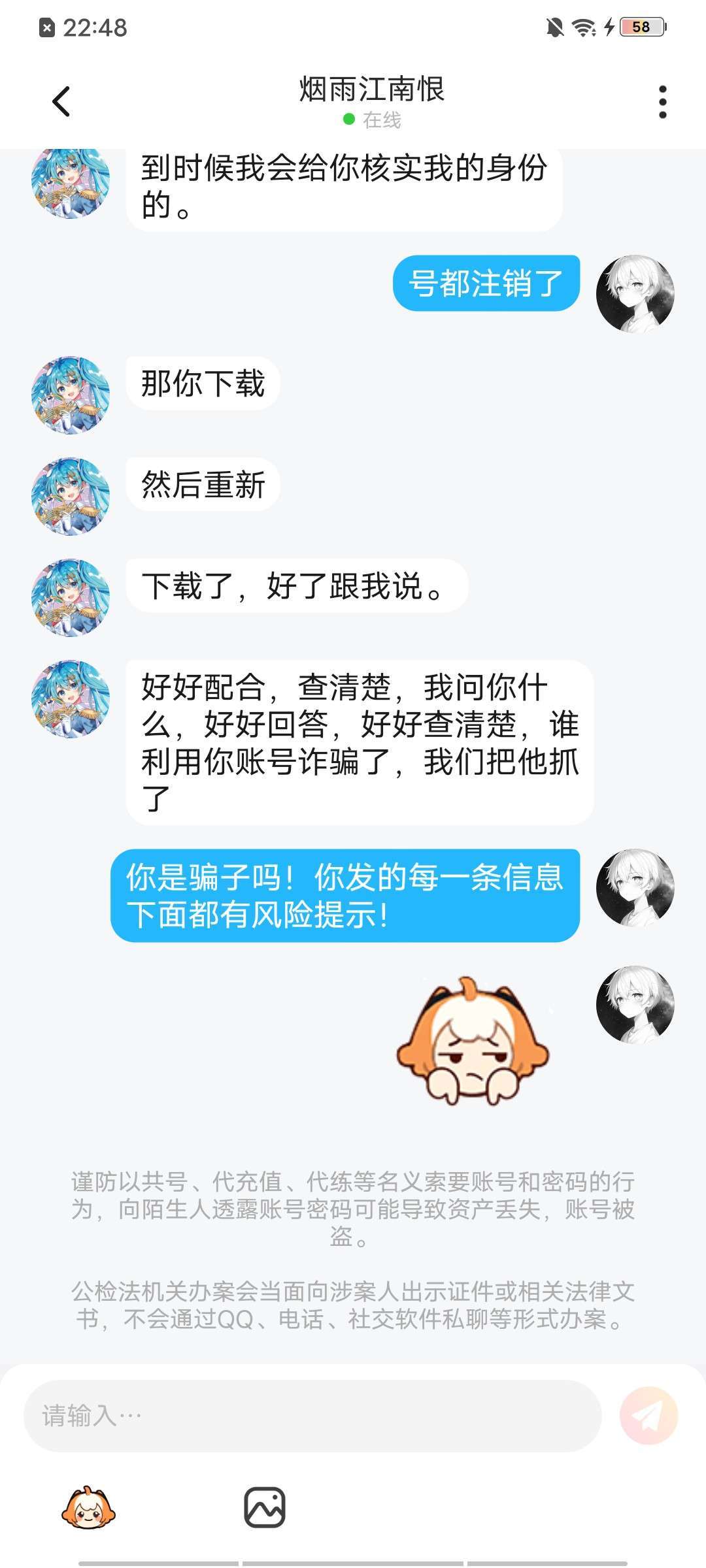Open the sticker emoji panel
Viewport: 706px width, 1568px height.
(x=88, y=1508)
